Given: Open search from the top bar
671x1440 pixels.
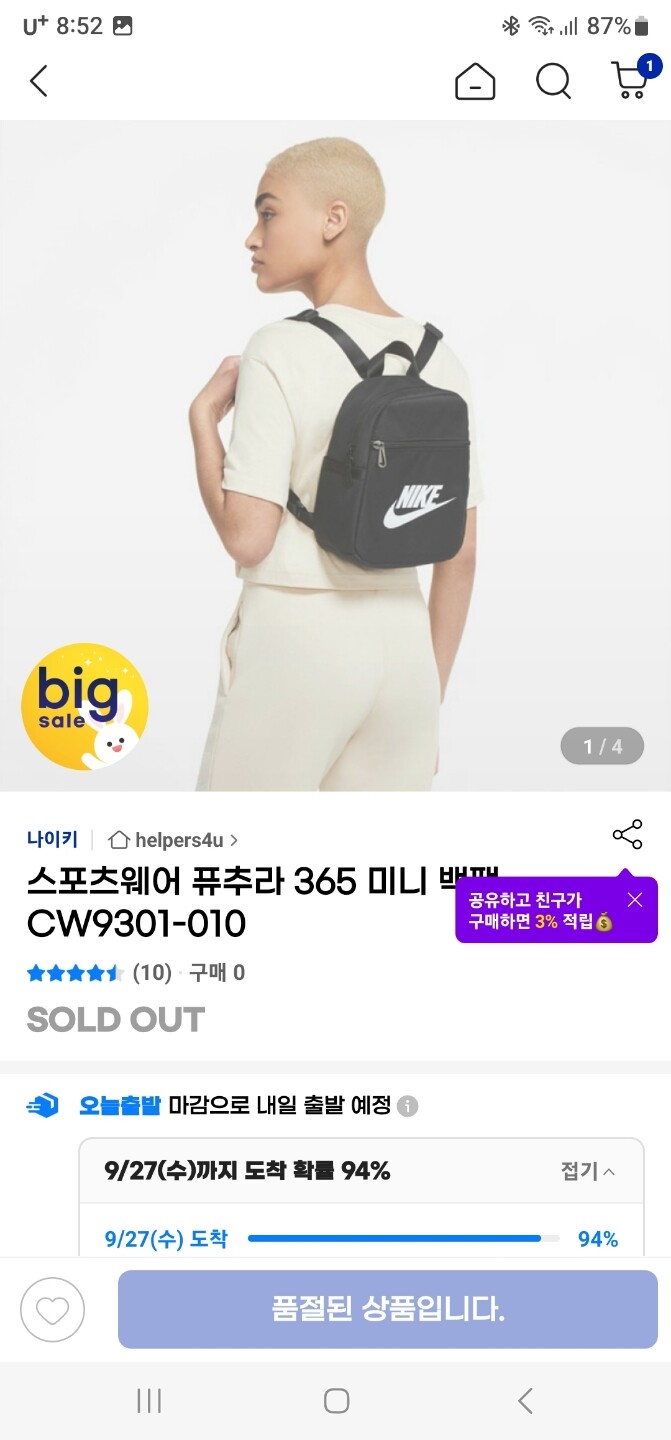Looking at the screenshot, I should [553, 81].
